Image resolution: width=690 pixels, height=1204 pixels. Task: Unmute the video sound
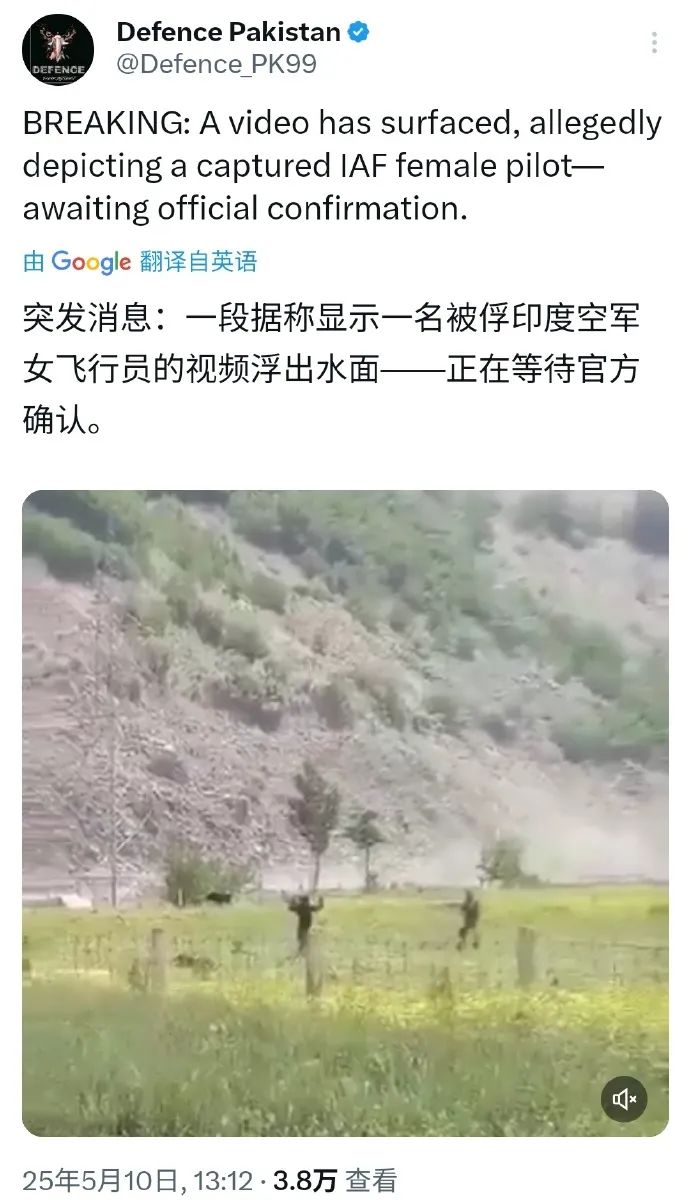pyautogui.click(x=624, y=1100)
